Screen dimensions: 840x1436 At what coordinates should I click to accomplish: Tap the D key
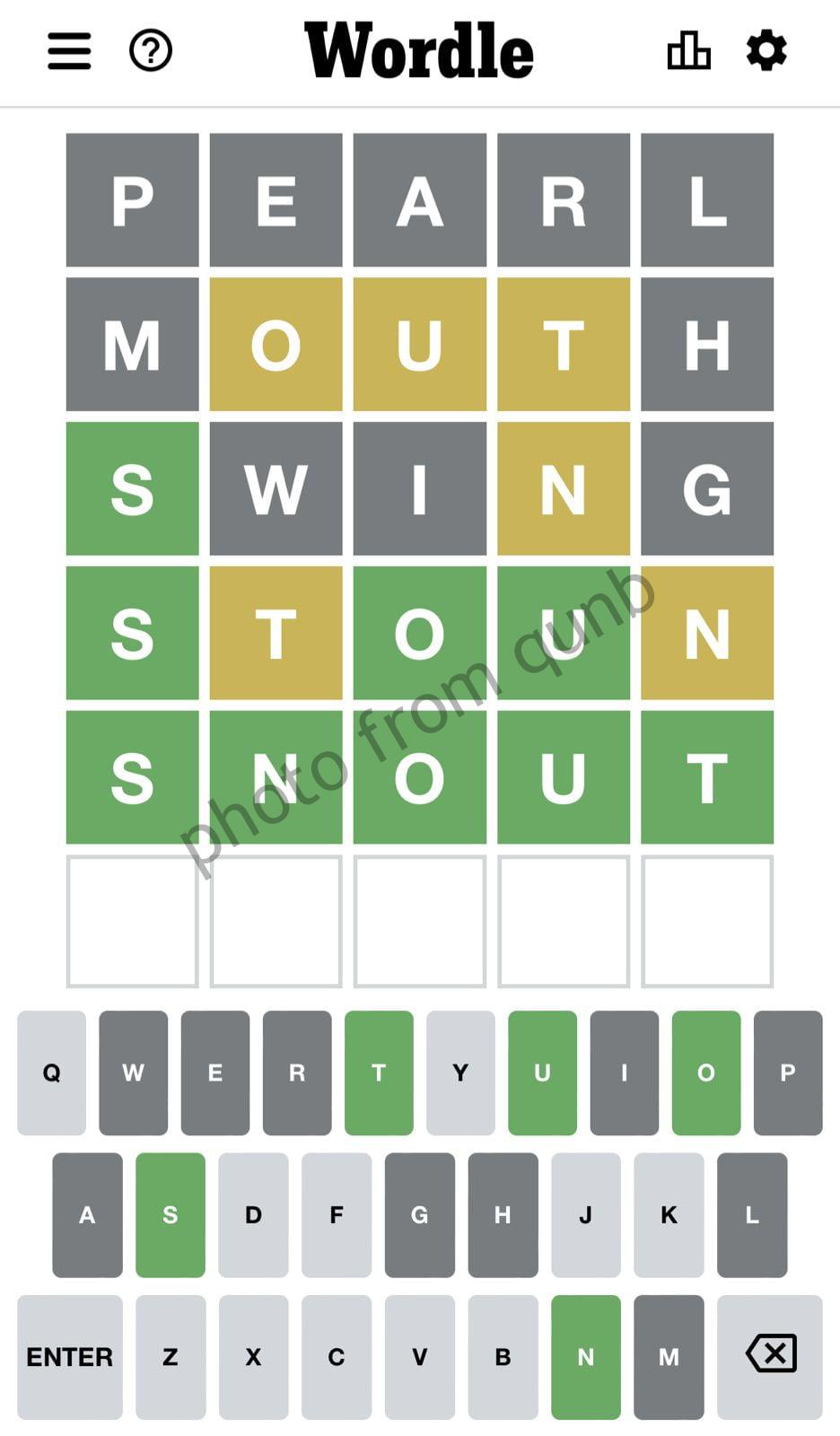[253, 1214]
